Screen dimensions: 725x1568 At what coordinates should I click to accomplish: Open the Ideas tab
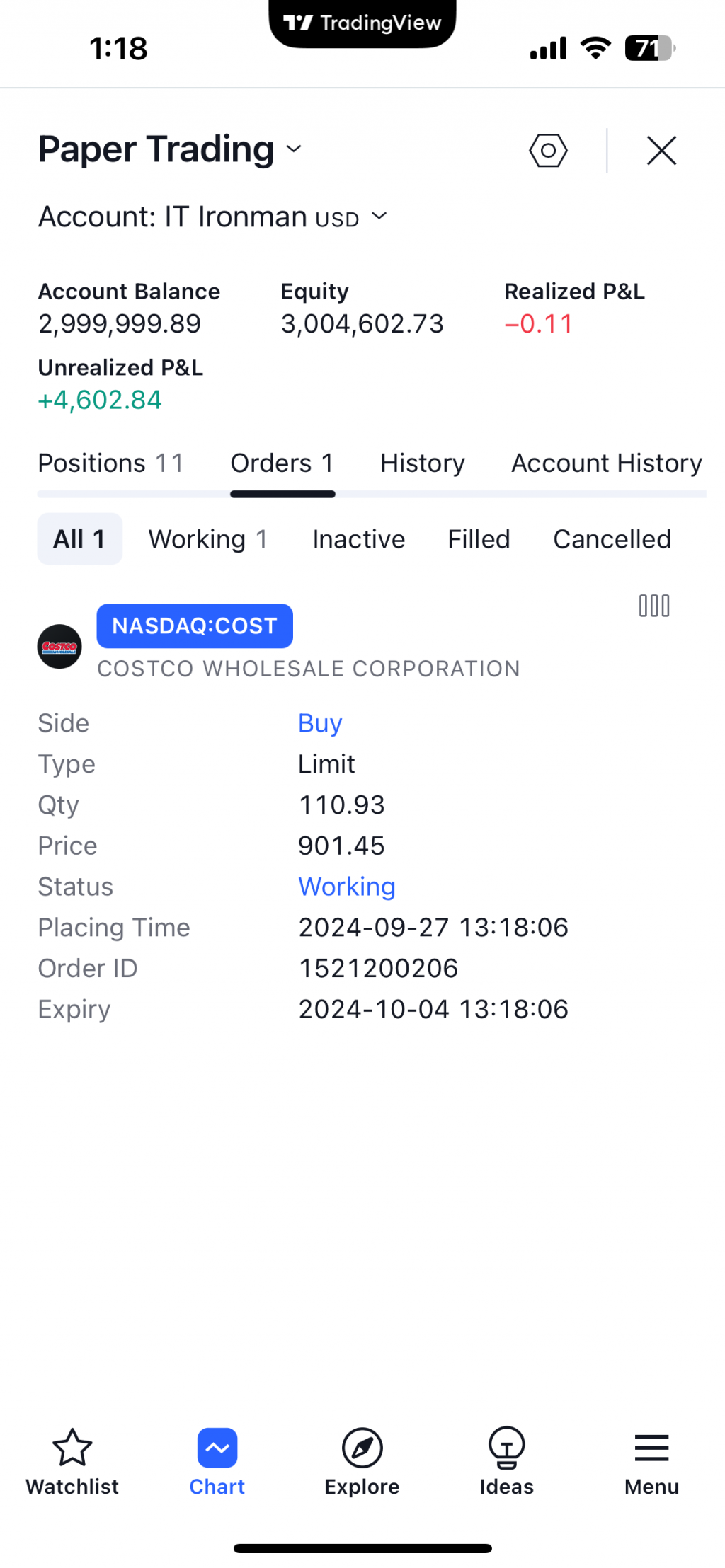(506, 1461)
